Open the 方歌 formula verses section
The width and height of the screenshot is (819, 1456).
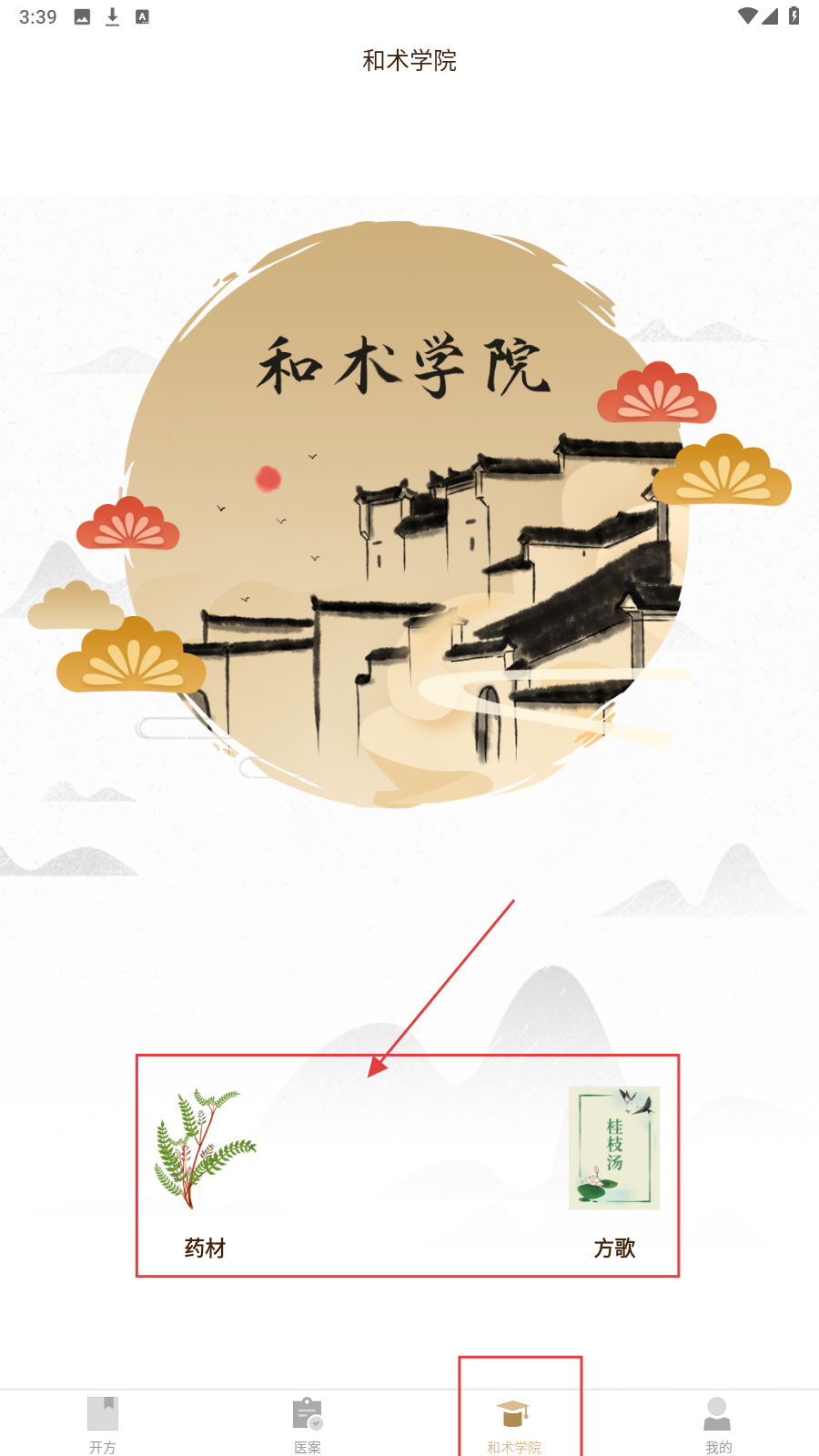tap(614, 1171)
